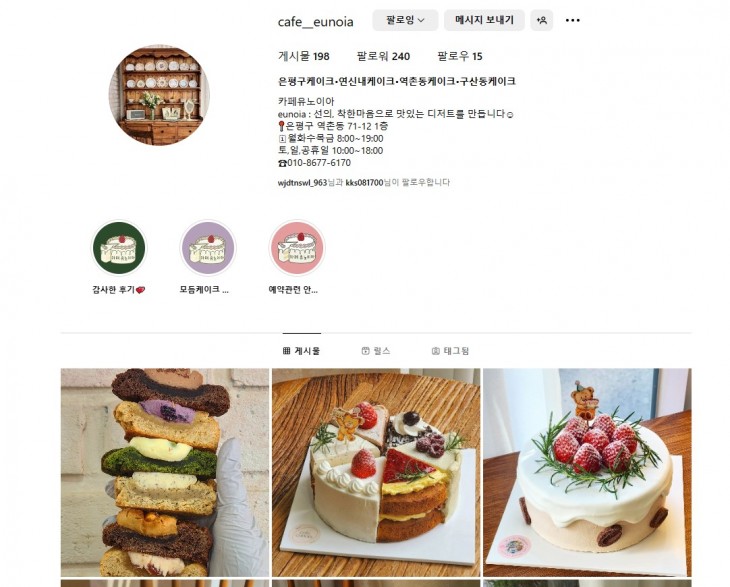Open the cafe__eunoia profile picture

[x=159, y=95]
